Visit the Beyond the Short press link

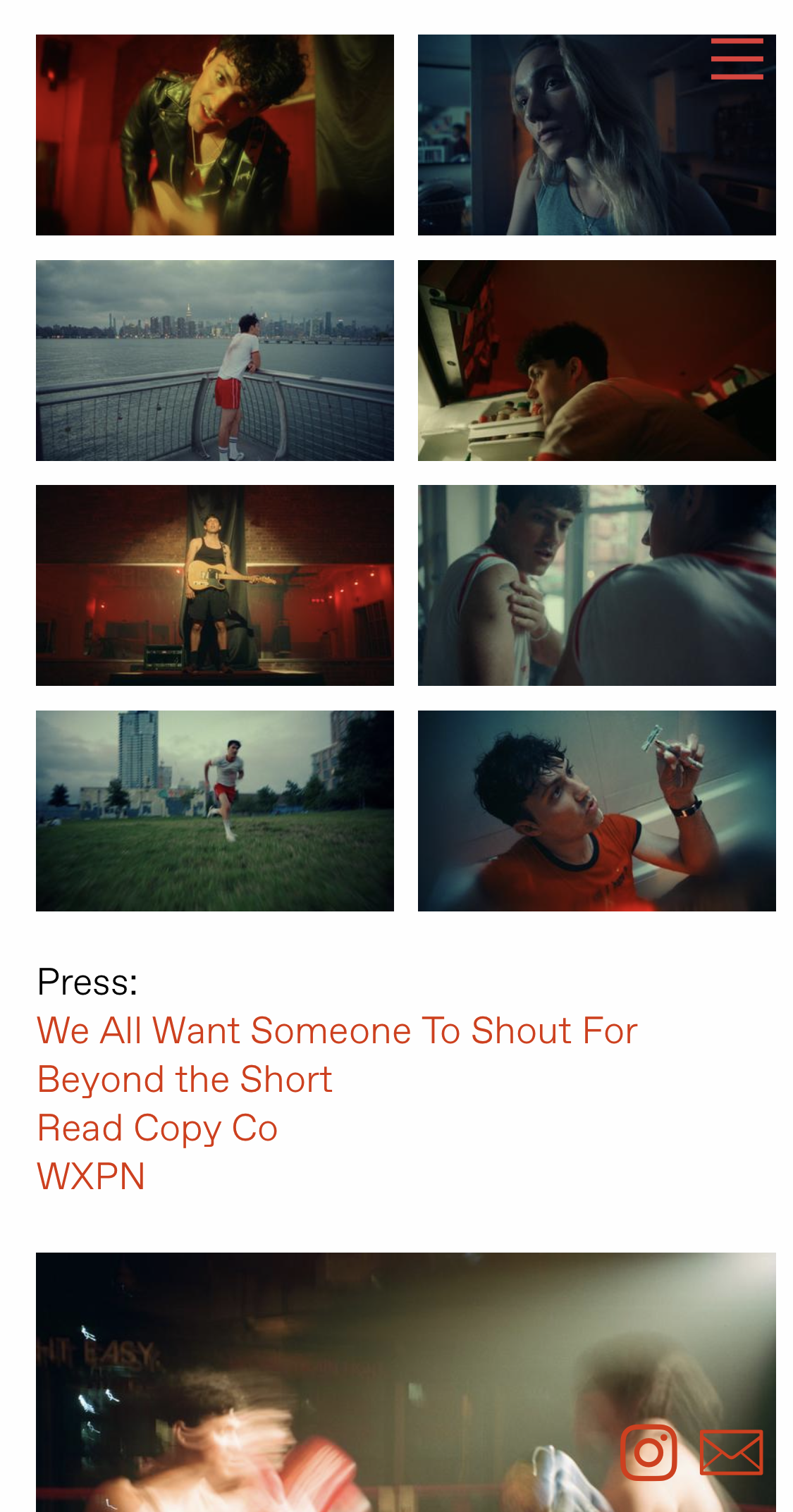185,1079
